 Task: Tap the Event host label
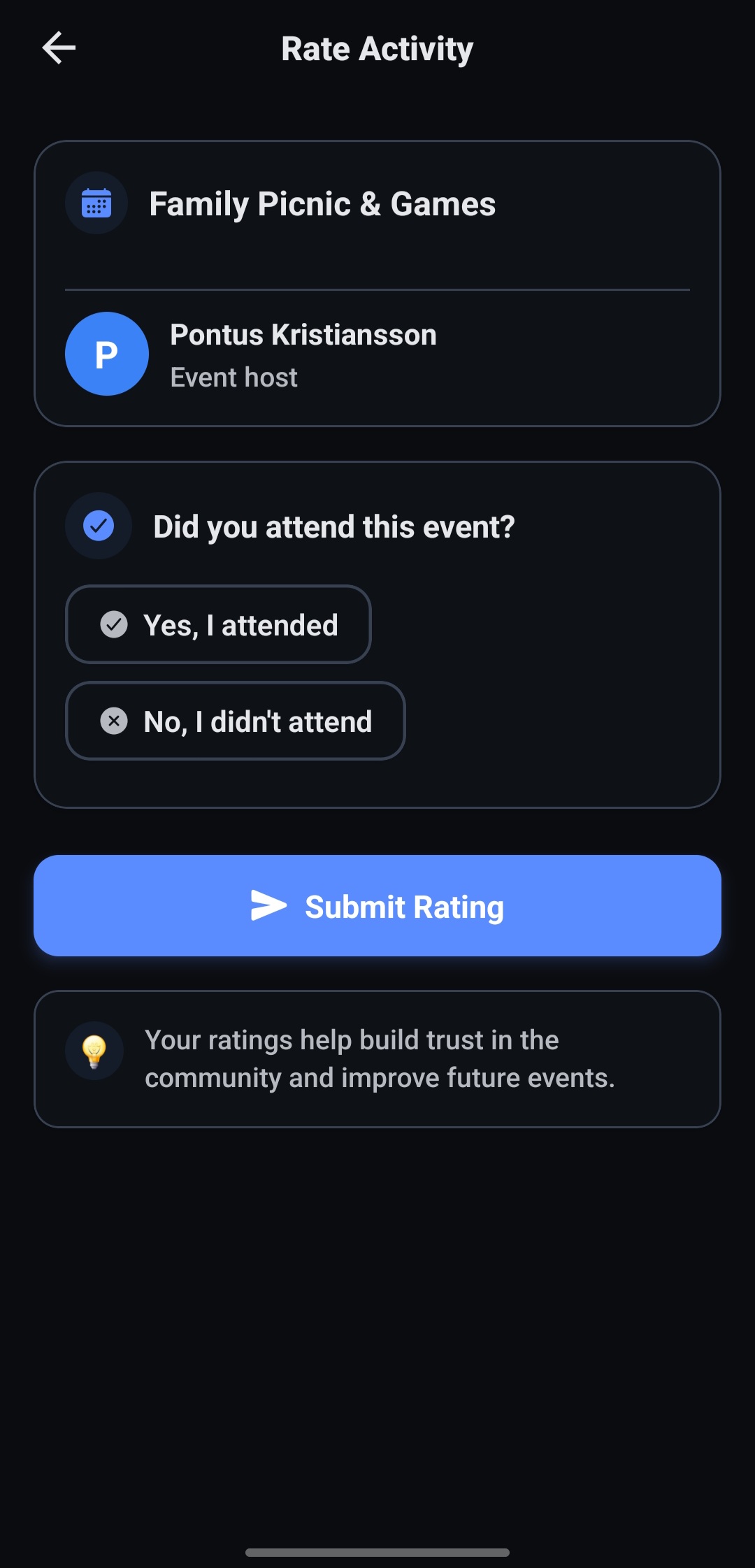click(234, 377)
